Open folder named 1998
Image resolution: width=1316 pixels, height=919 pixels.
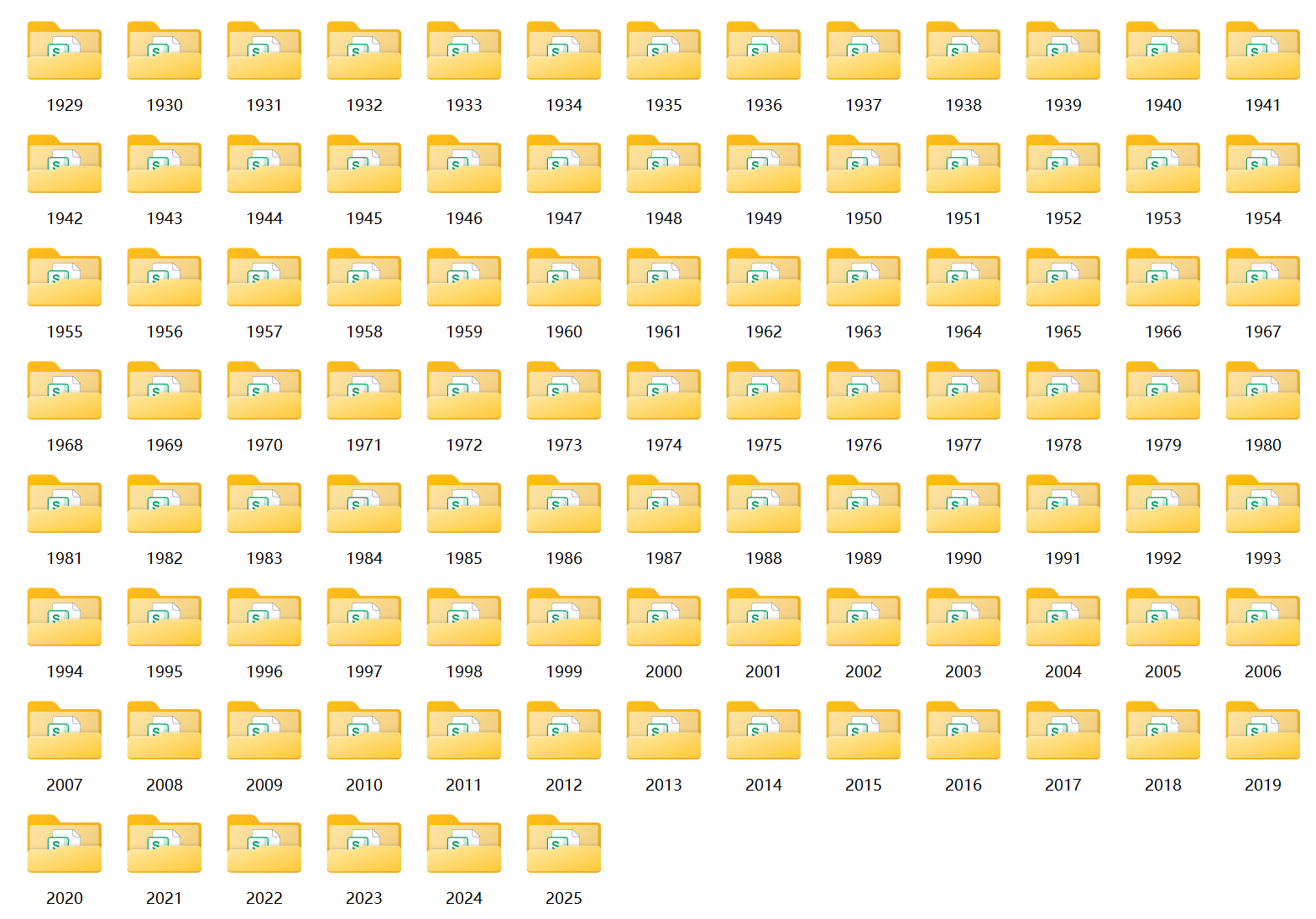tap(464, 619)
